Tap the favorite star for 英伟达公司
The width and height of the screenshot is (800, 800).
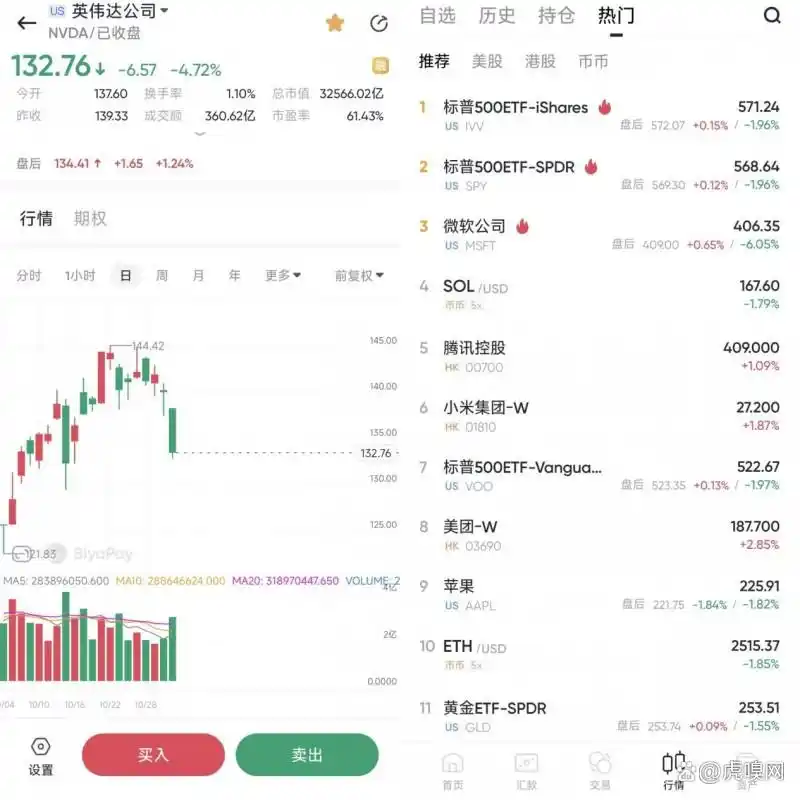click(335, 23)
